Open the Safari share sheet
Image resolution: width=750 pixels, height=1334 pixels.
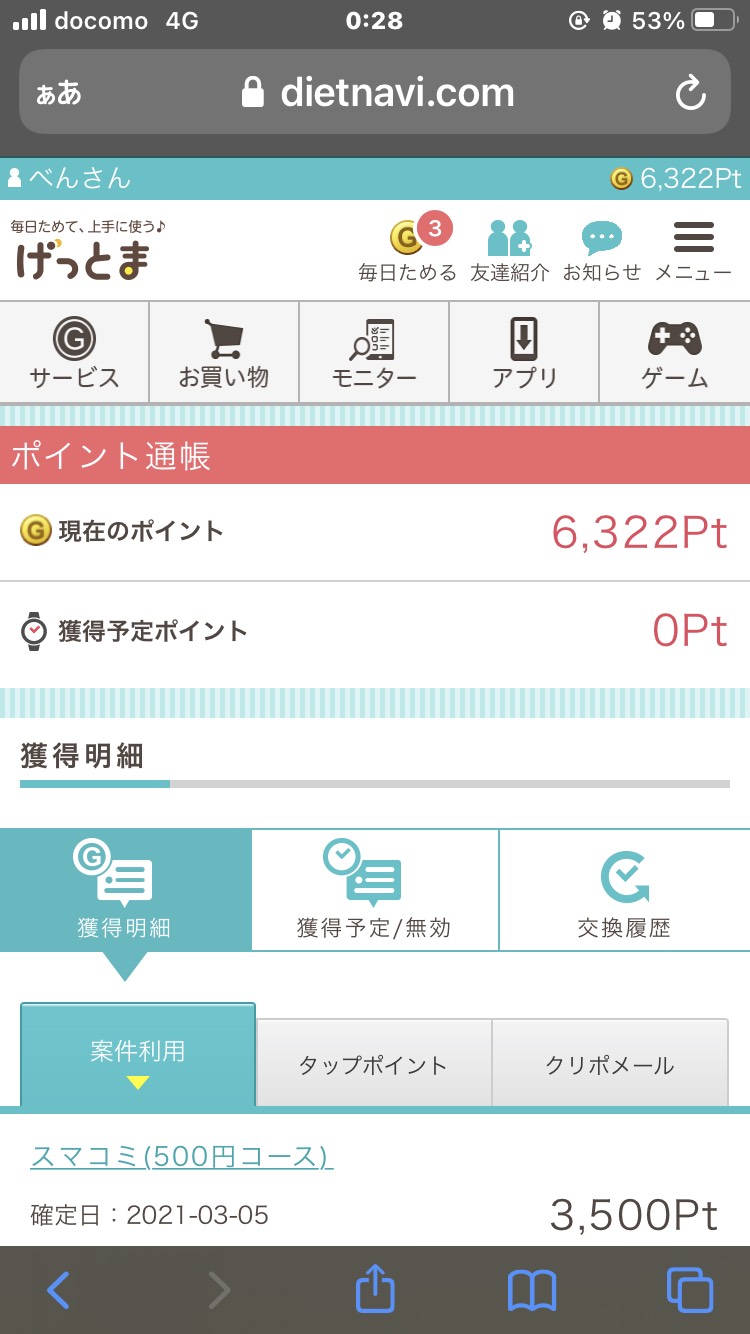click(x=375, y=1288)
